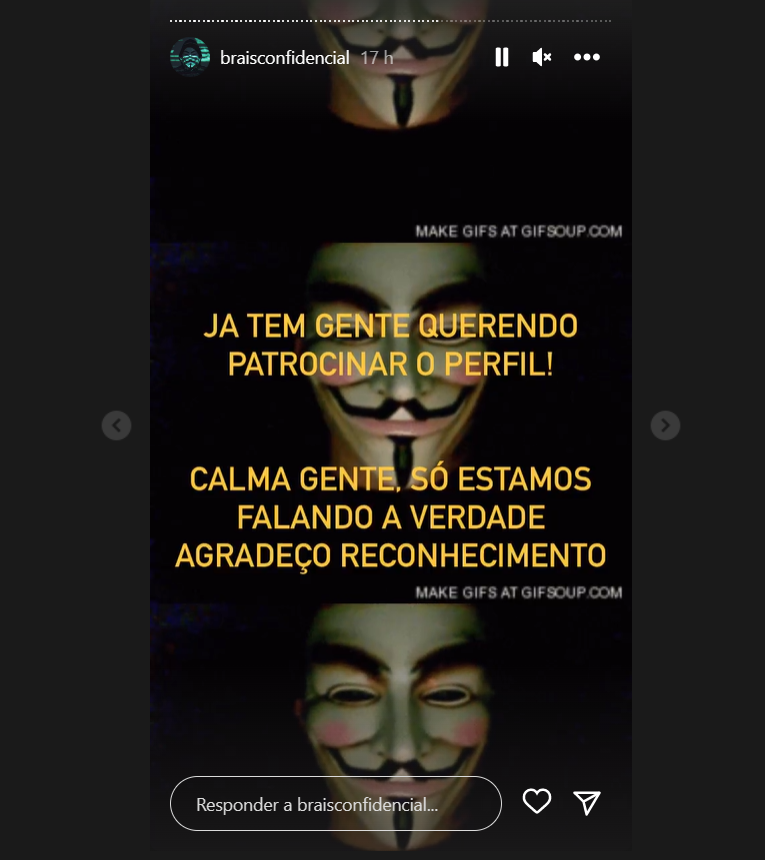Viewport: 765px width, 860px height.
Task: Pause the story playback
Action: [x=502, y=58]
